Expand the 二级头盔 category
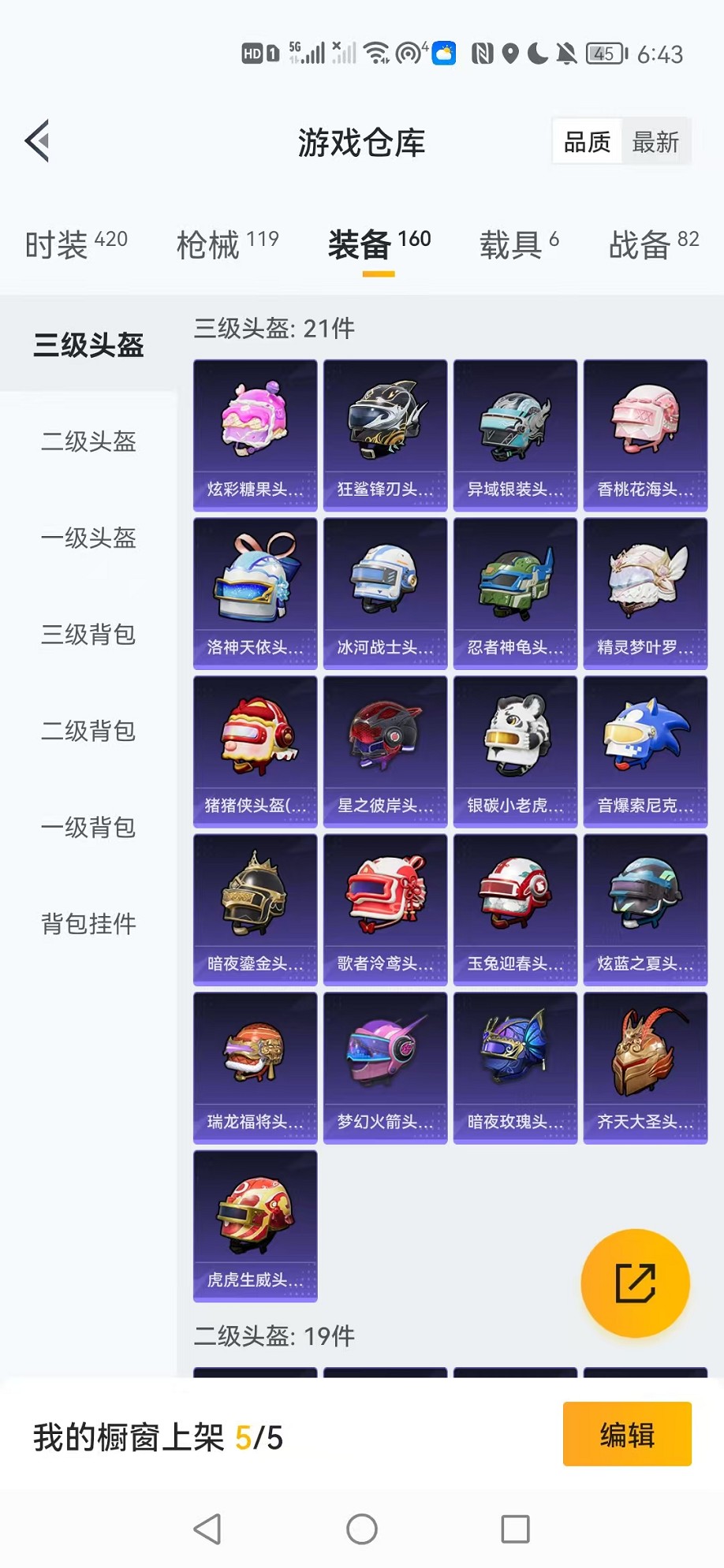 coord(88,443)
